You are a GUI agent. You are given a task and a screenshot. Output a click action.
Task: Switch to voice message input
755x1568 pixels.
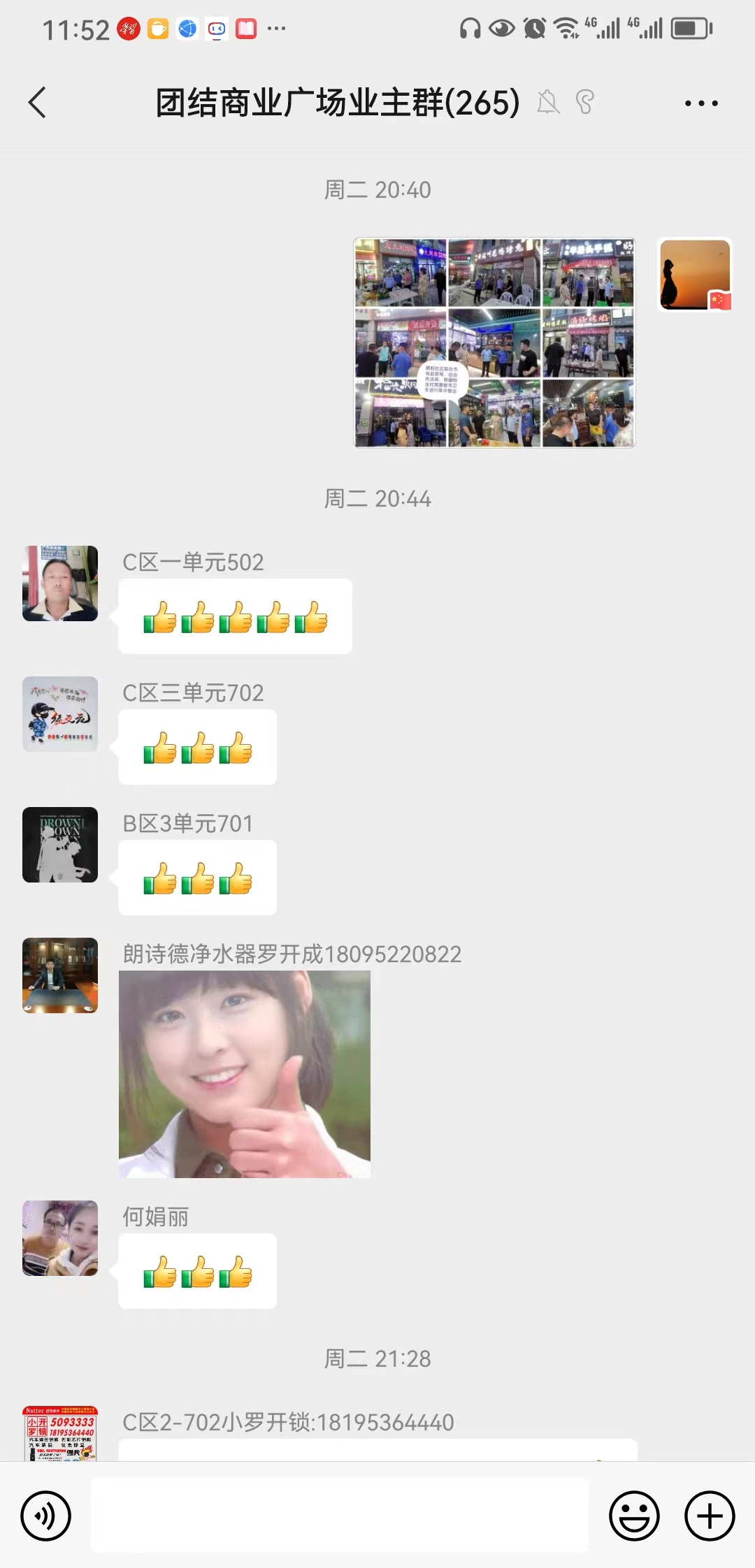[46, 1516]
